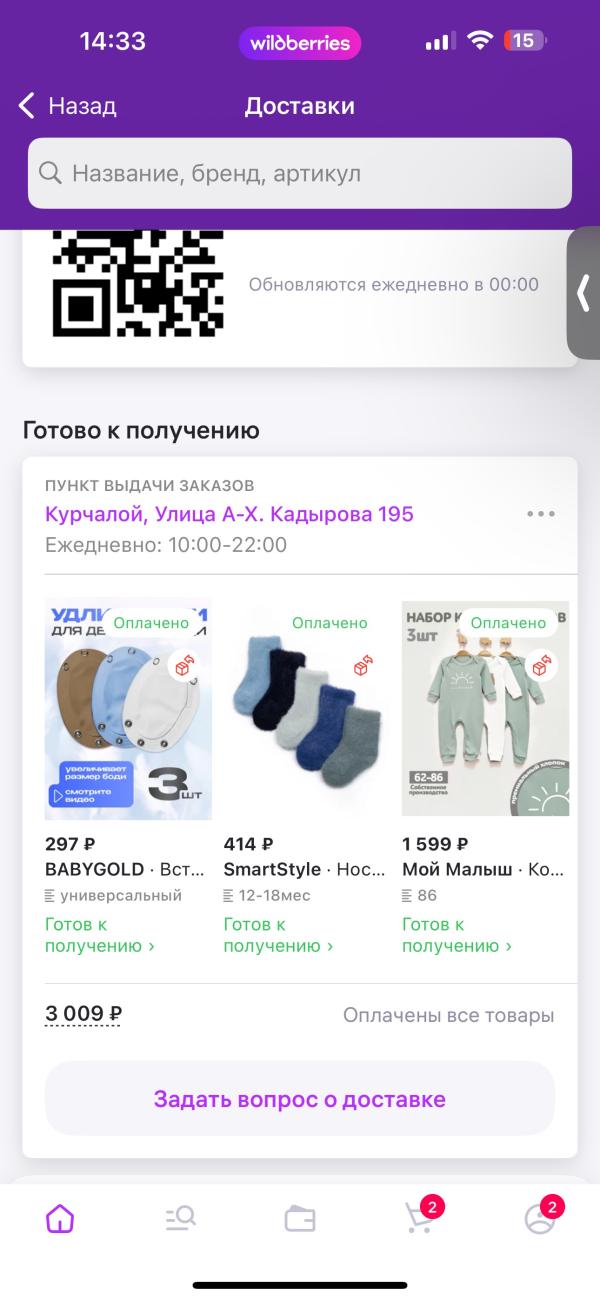Show details of the 3 009 ₽ total
Screen dimensions: 600x1300
tap(84, 1014)
